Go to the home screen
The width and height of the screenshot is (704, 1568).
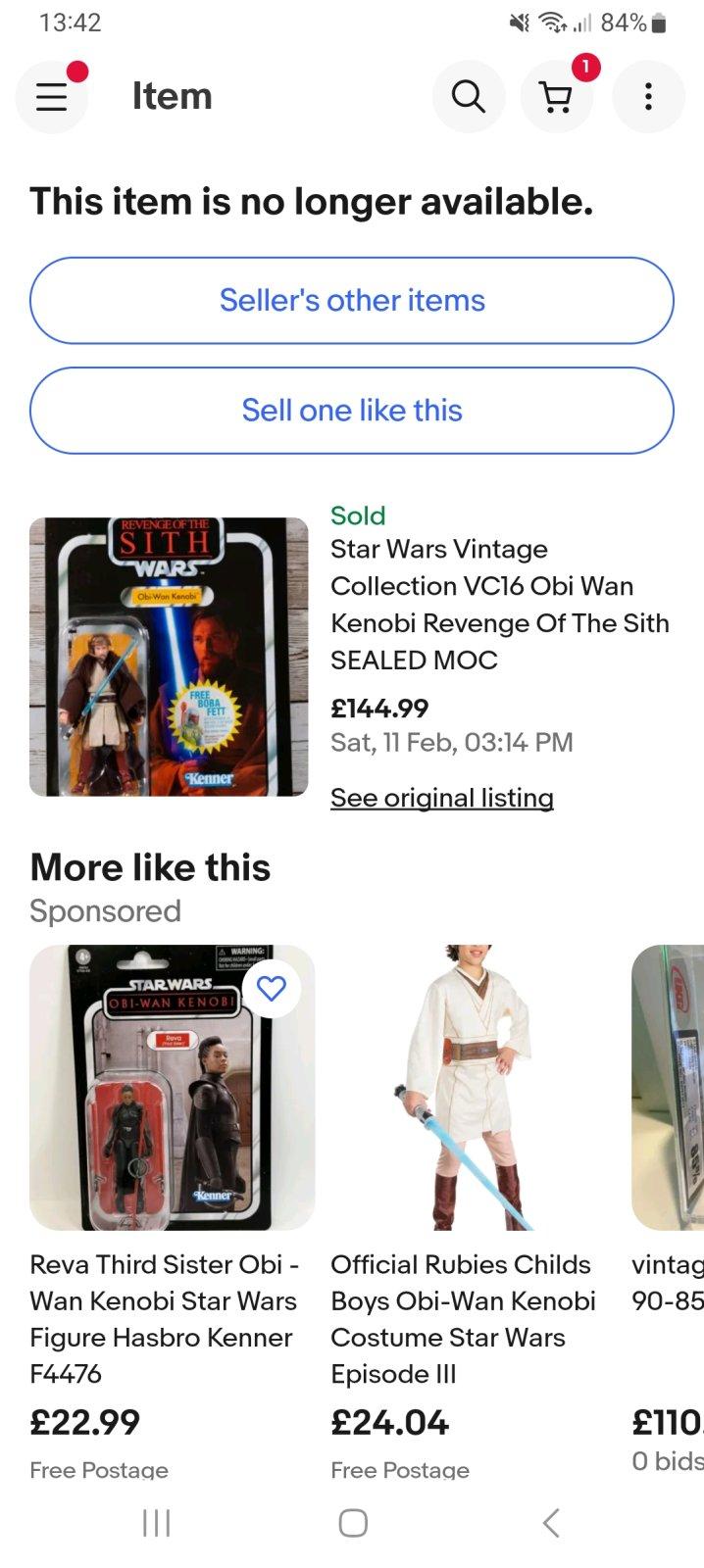[353, 1522]
